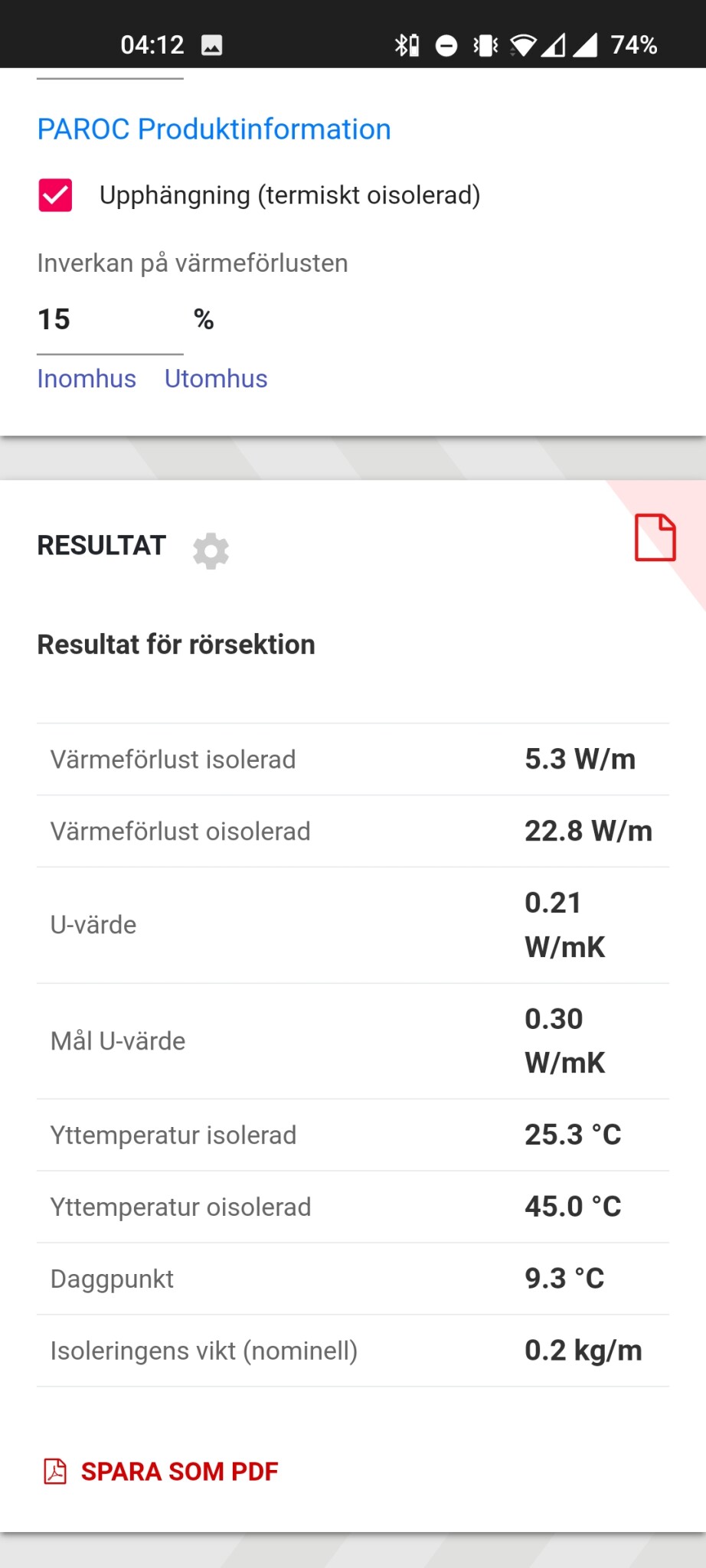
Task: Select the Utomhus preset
Action: [x=216, y=379]
